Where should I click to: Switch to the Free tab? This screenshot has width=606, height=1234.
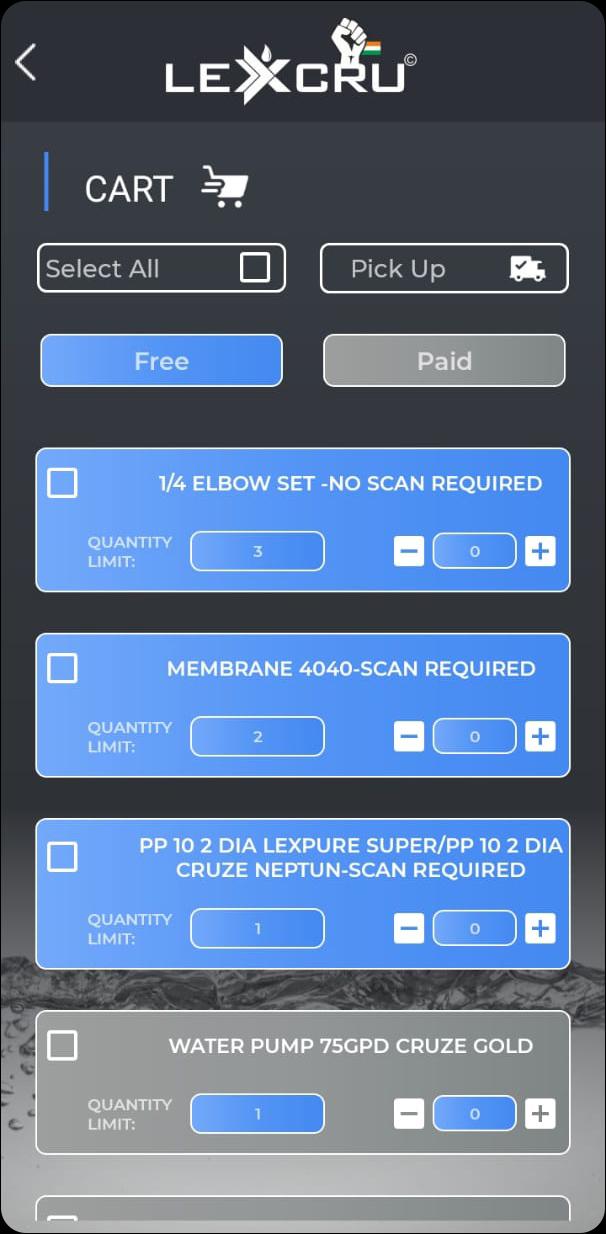(161, 360)
